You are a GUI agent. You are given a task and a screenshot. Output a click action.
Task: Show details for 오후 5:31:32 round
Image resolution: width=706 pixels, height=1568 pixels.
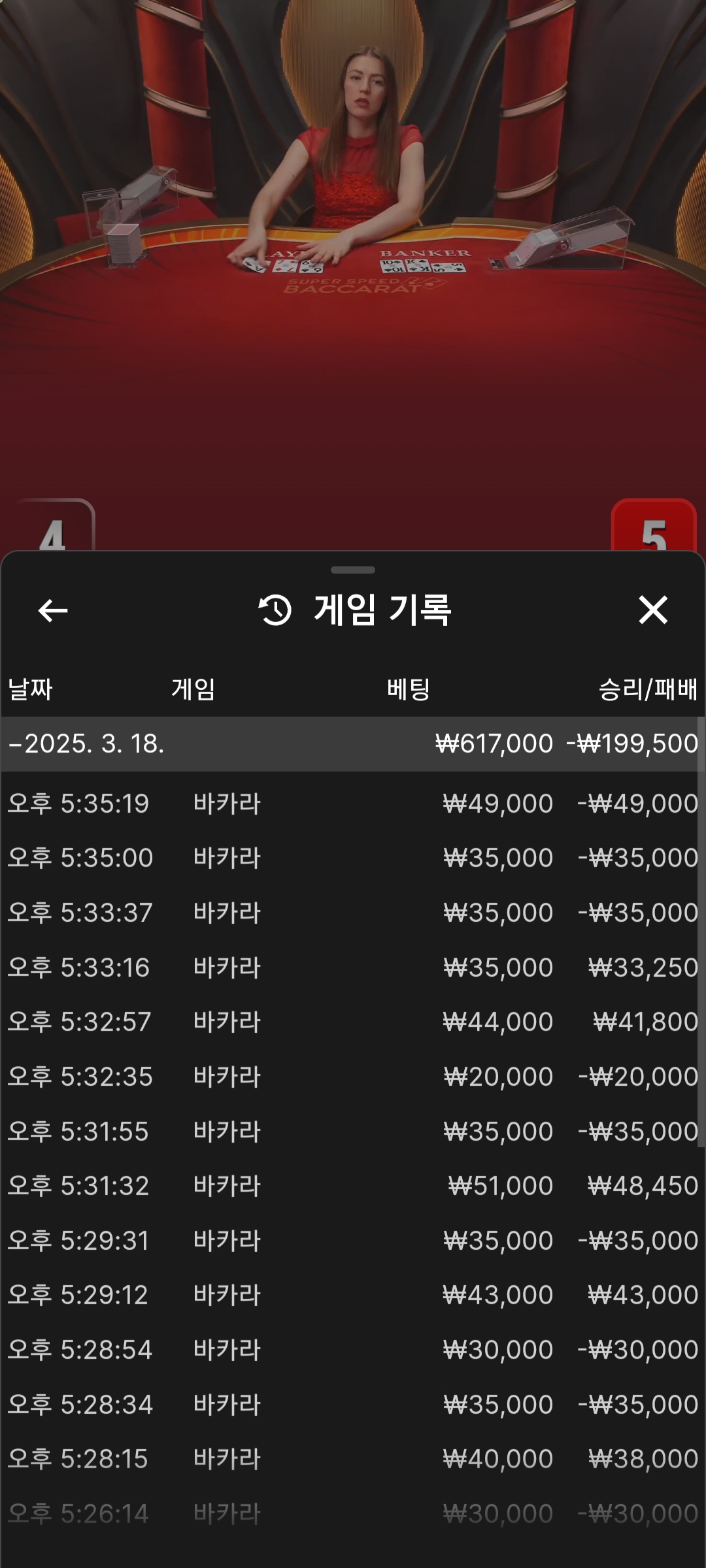(x=353, y=1186)
